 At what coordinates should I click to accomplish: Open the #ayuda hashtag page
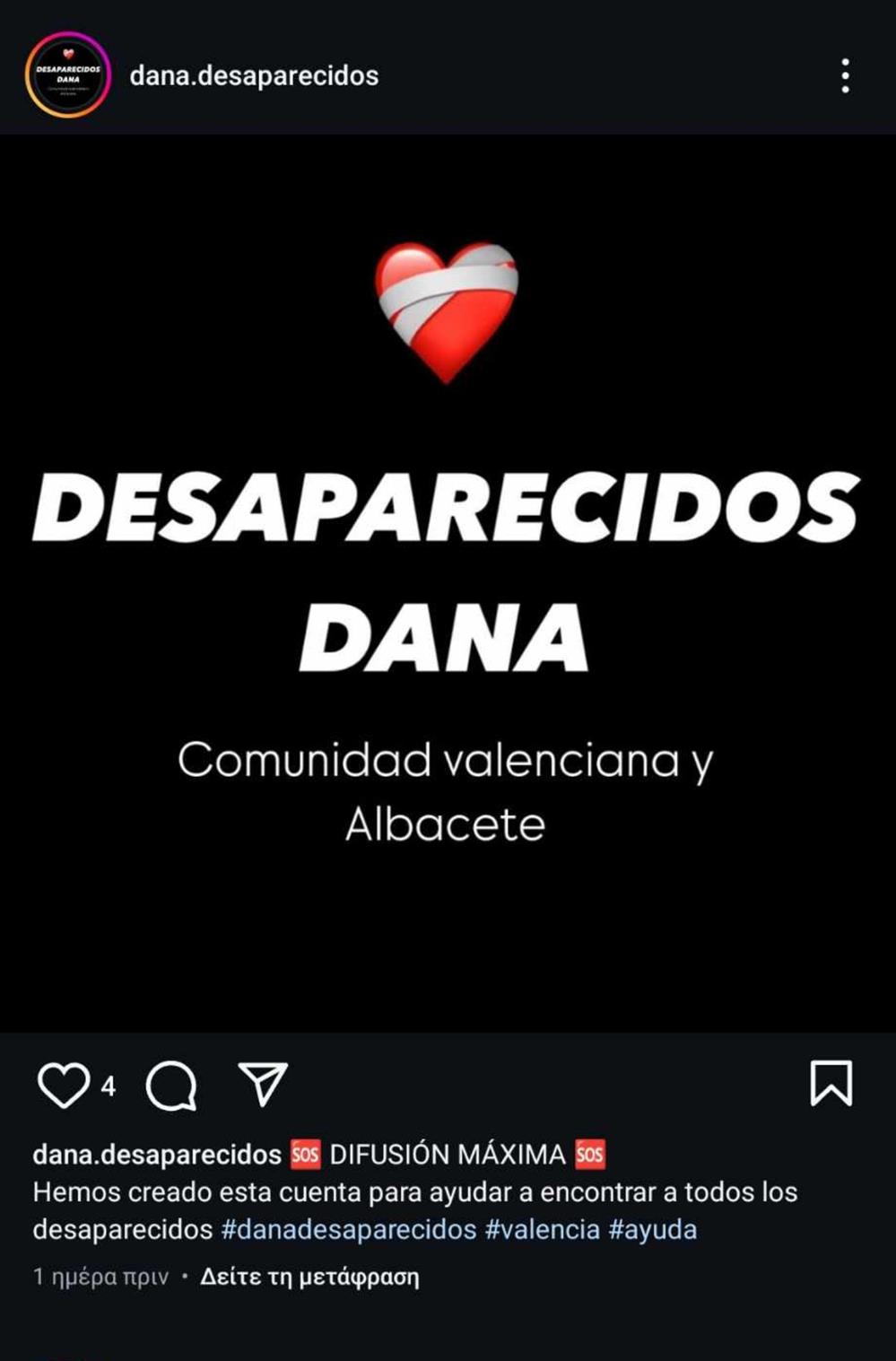(x=652, y=1229)
